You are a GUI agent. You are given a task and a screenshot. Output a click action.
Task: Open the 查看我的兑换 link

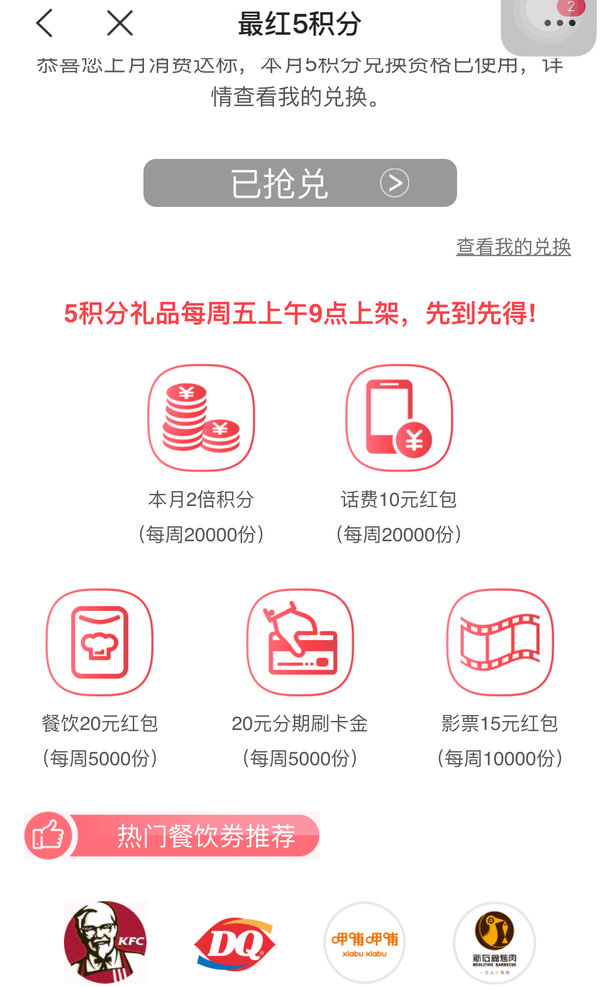pos(513,246)
